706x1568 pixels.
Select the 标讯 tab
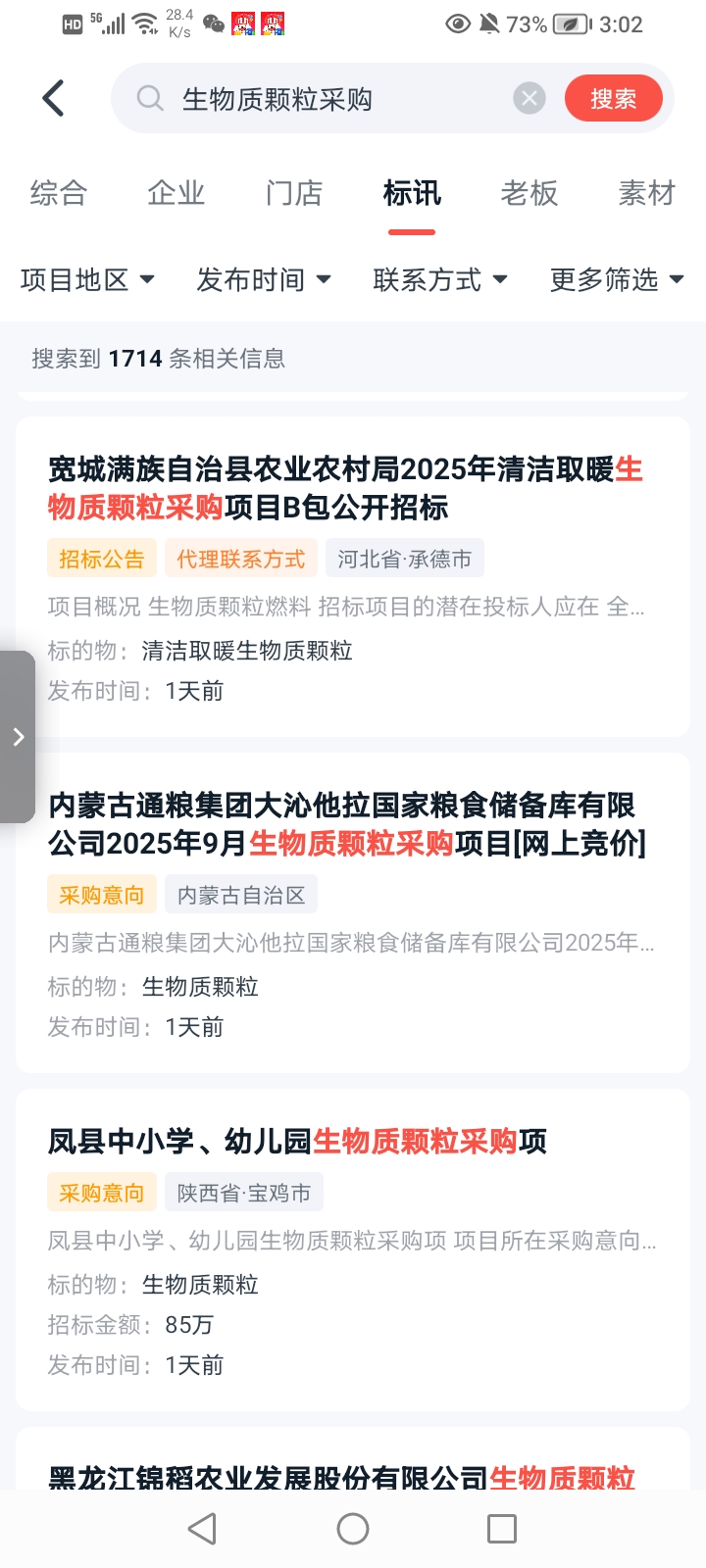(x=412, y=193)
